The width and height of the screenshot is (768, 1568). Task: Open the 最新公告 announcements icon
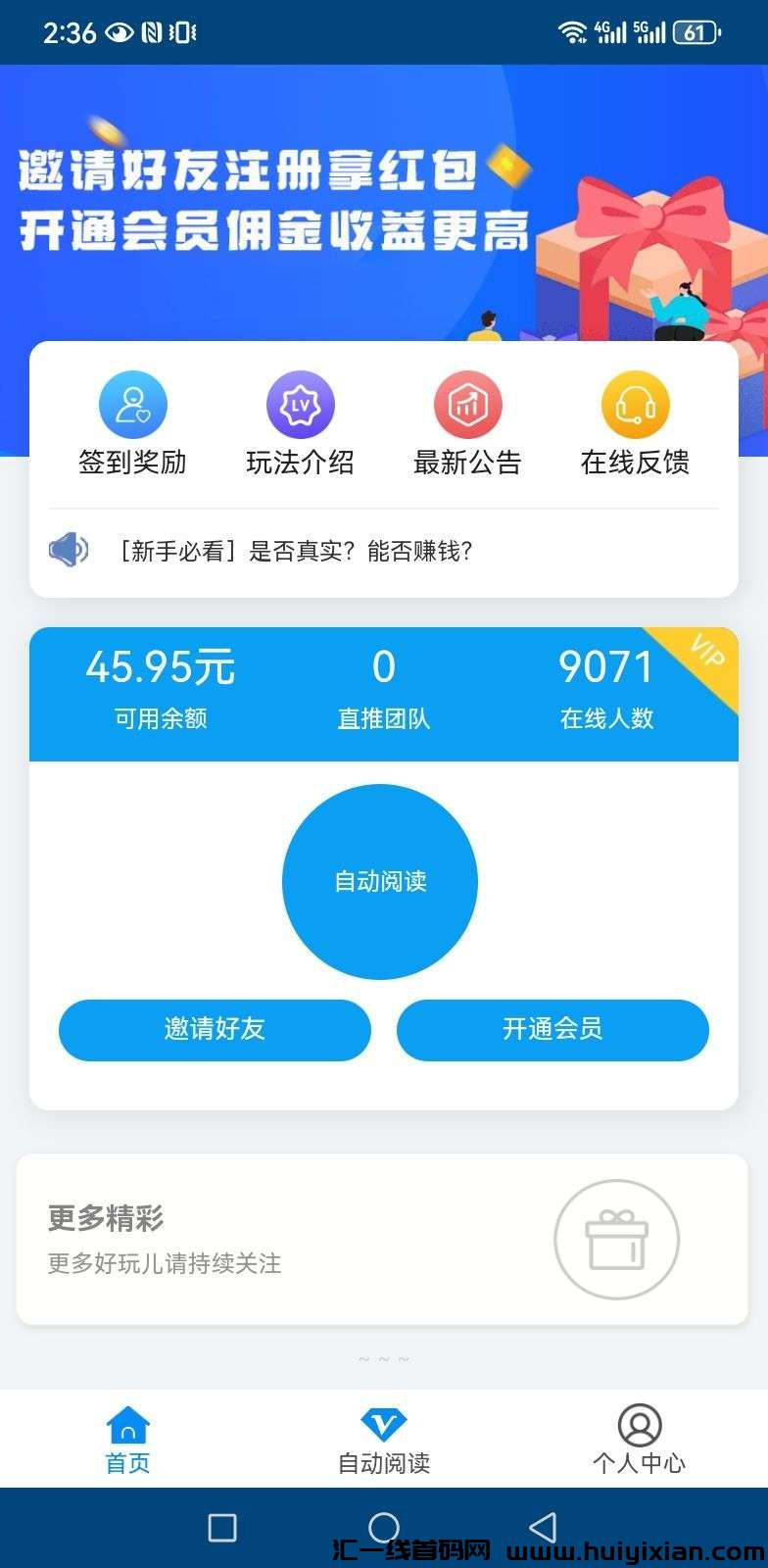coord(467,403)
